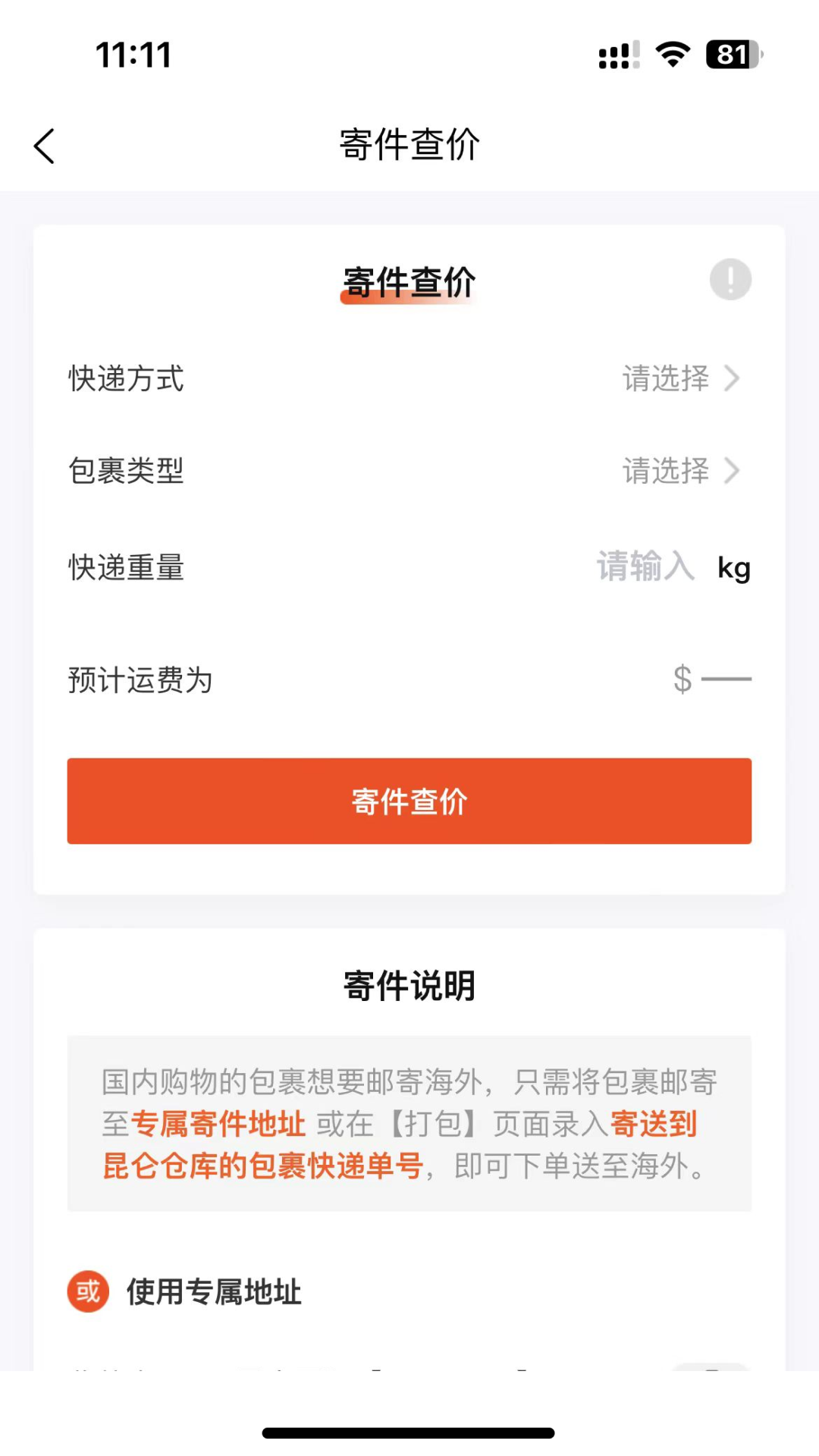Viewport: 819px width, 1456px height.
Task: Go back from 寄件查价 page
Action: 45,146
